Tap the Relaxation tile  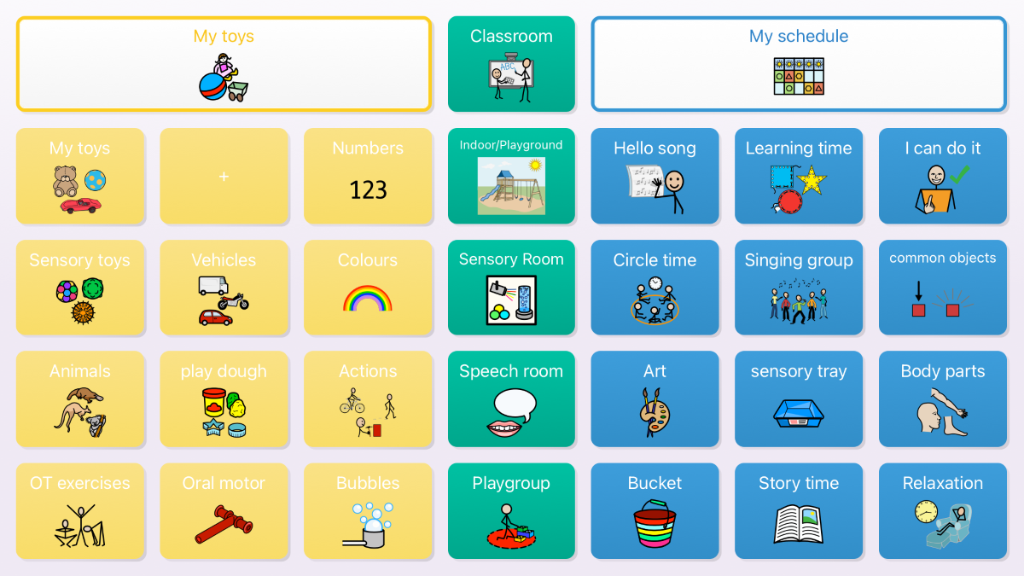click(942, 511)
